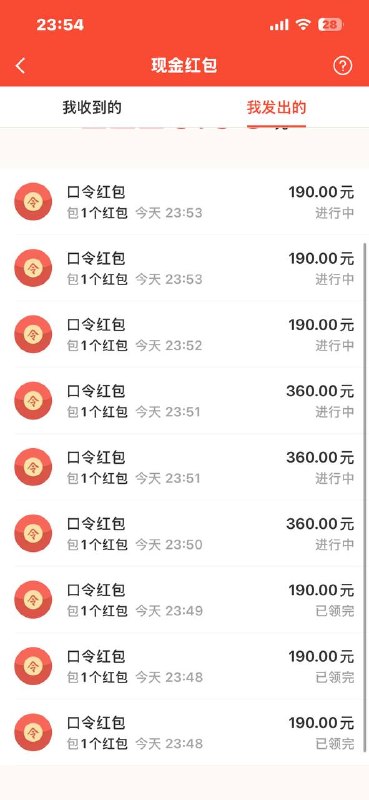Go back from the 现金红包 page

20,66
